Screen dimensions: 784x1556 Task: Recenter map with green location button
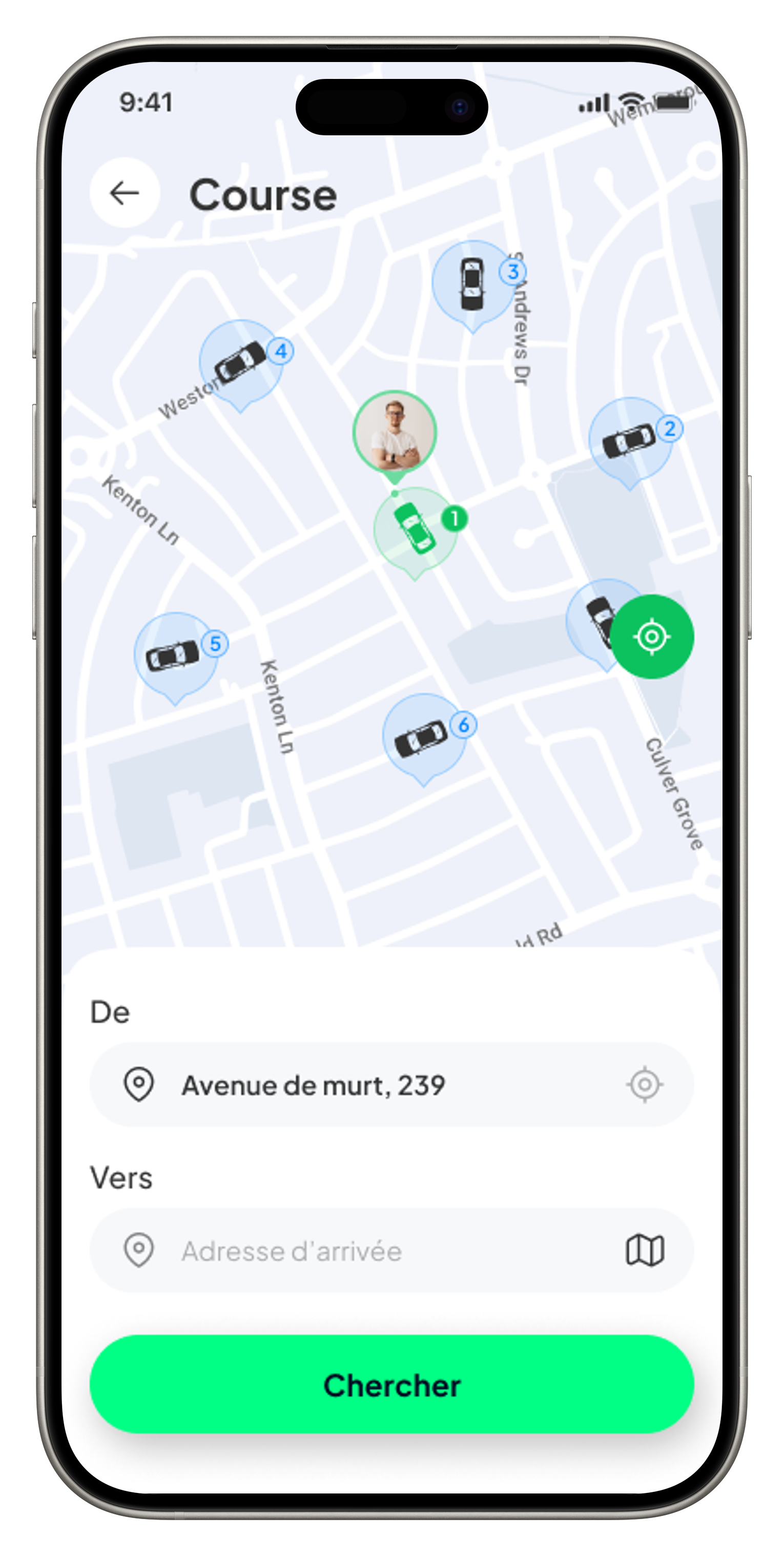click(652, 637)
